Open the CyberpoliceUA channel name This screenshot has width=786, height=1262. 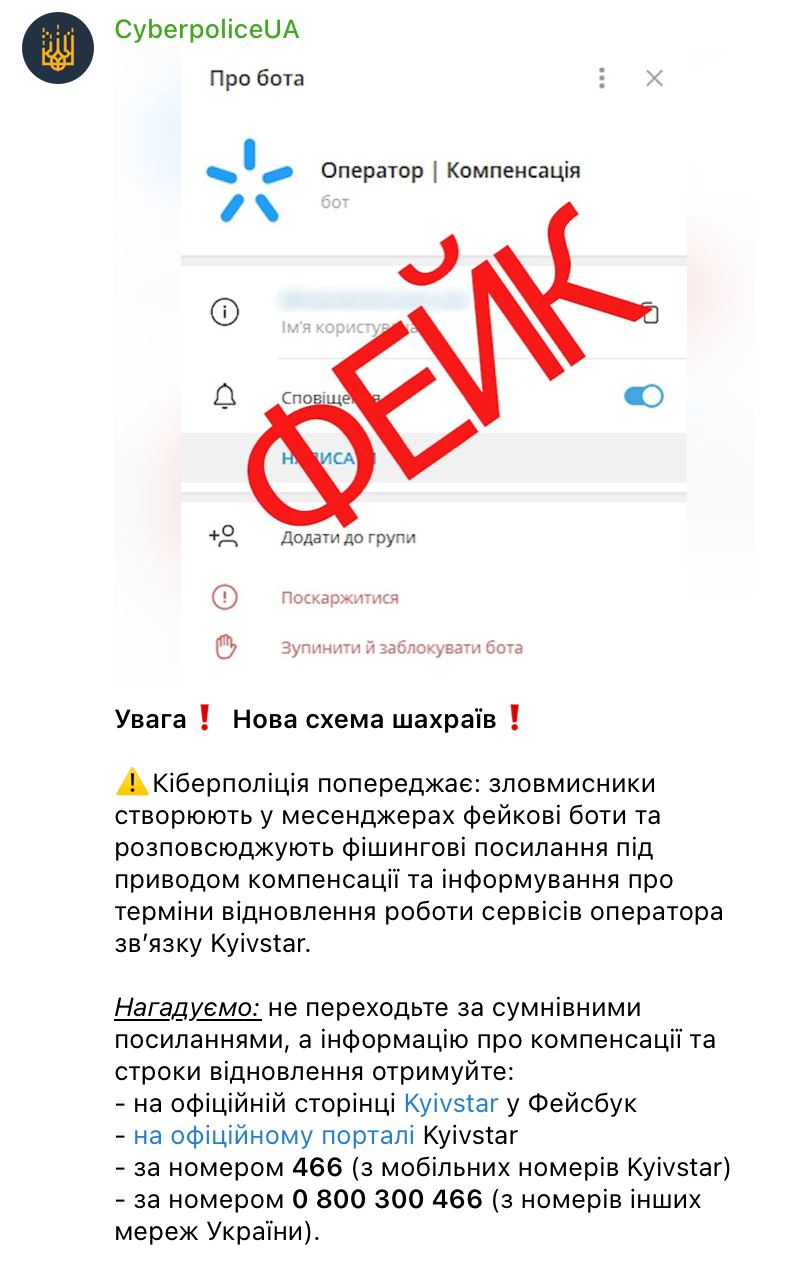[x=206, y=29]
